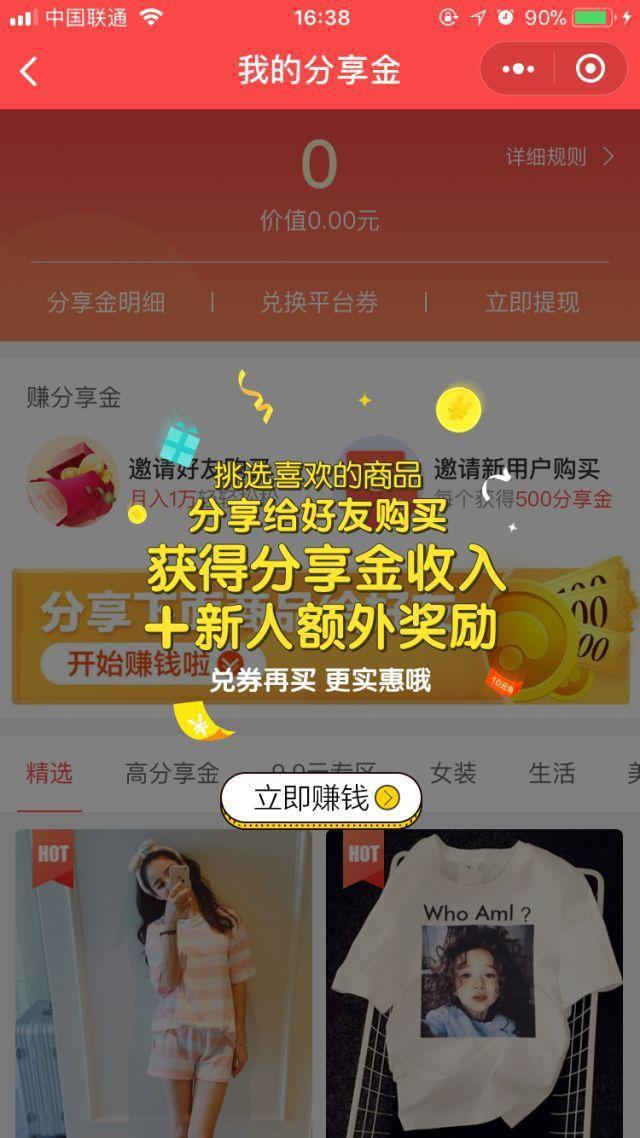Open the mini program more menu
Image resolution: width=640 pixels, height=1138 pixels.
point(518,70)
